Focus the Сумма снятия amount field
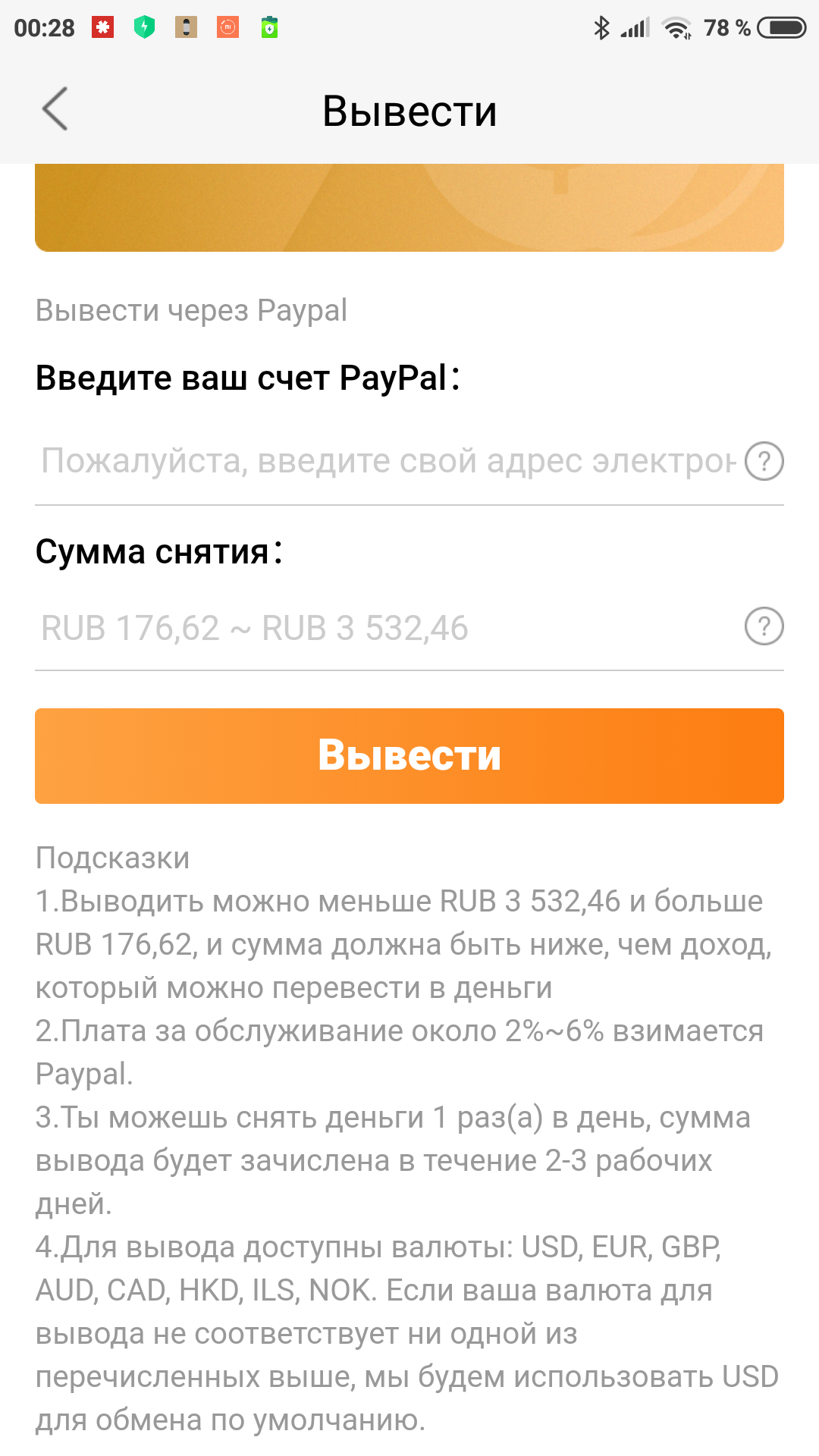This screenshot has width=819, height=1456. pos(387,628)
